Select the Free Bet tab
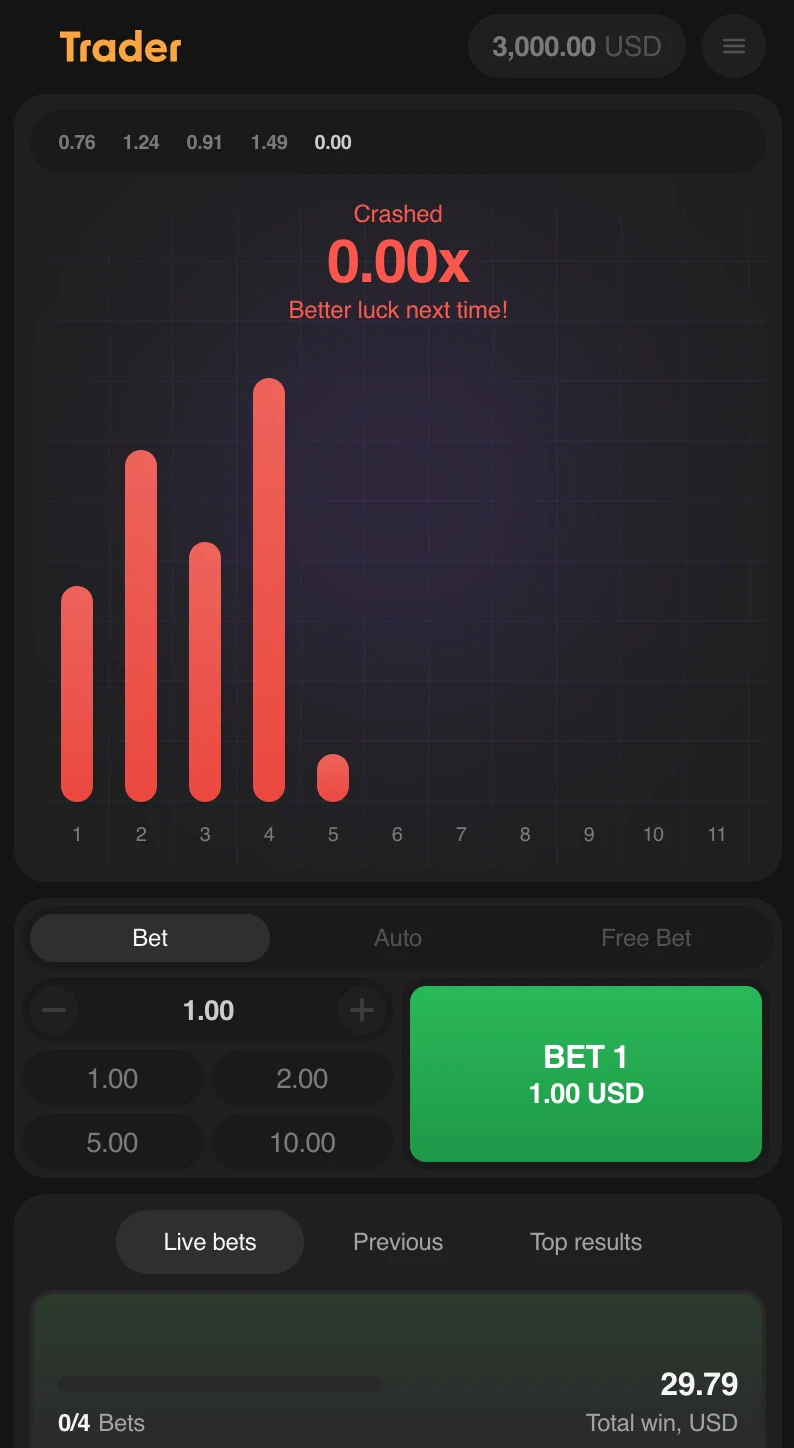Image resolution: width=794 pixels, height=1448 pixels. pyautogui.click(x=646, y=938)
